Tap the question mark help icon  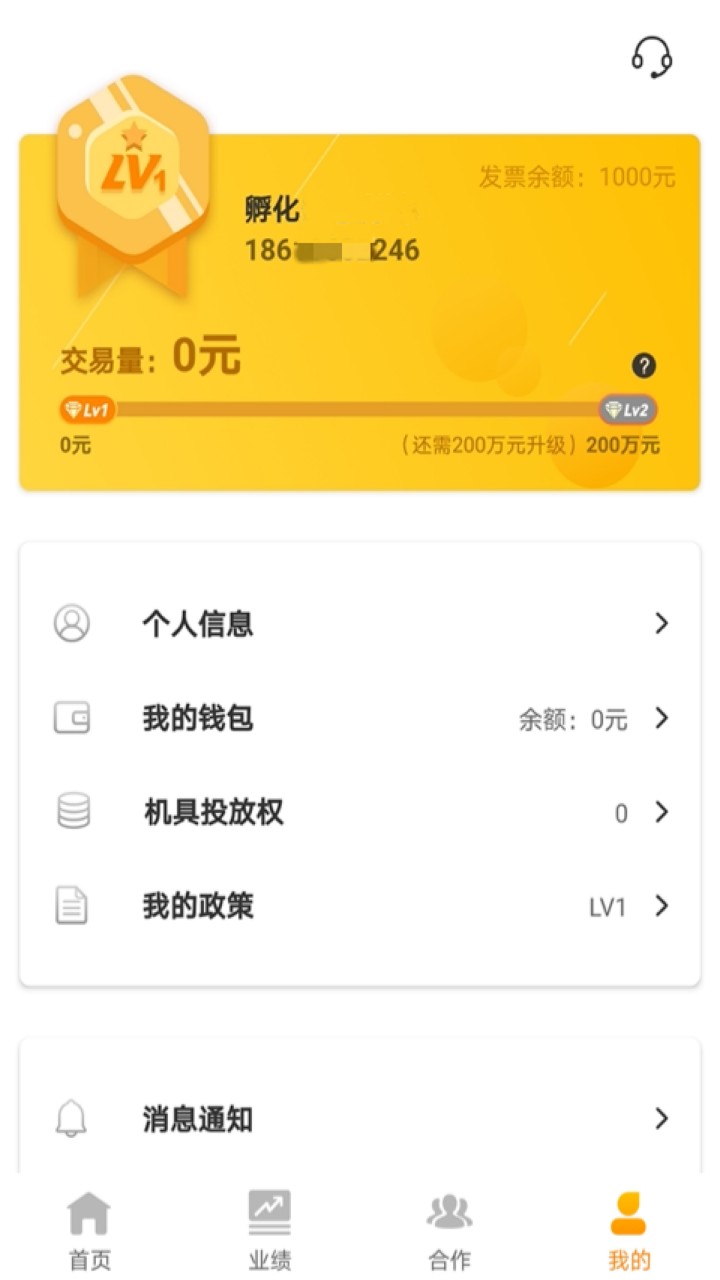644,366
